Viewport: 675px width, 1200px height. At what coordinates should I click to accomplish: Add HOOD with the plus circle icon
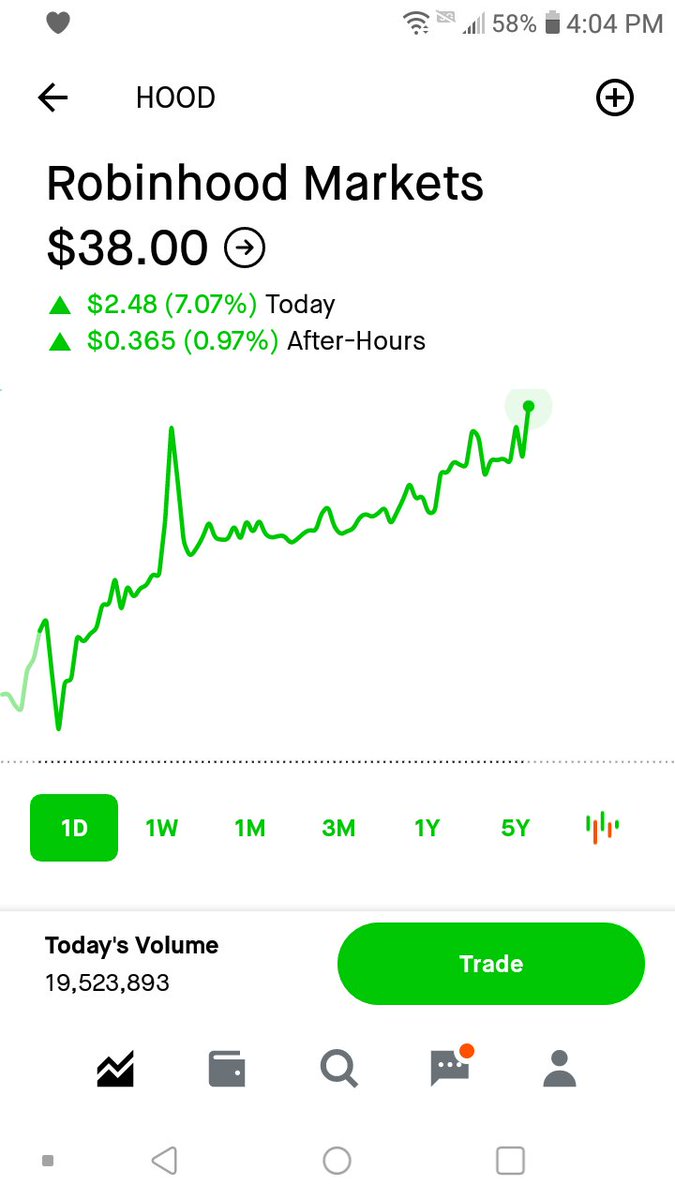click(614, 98)
